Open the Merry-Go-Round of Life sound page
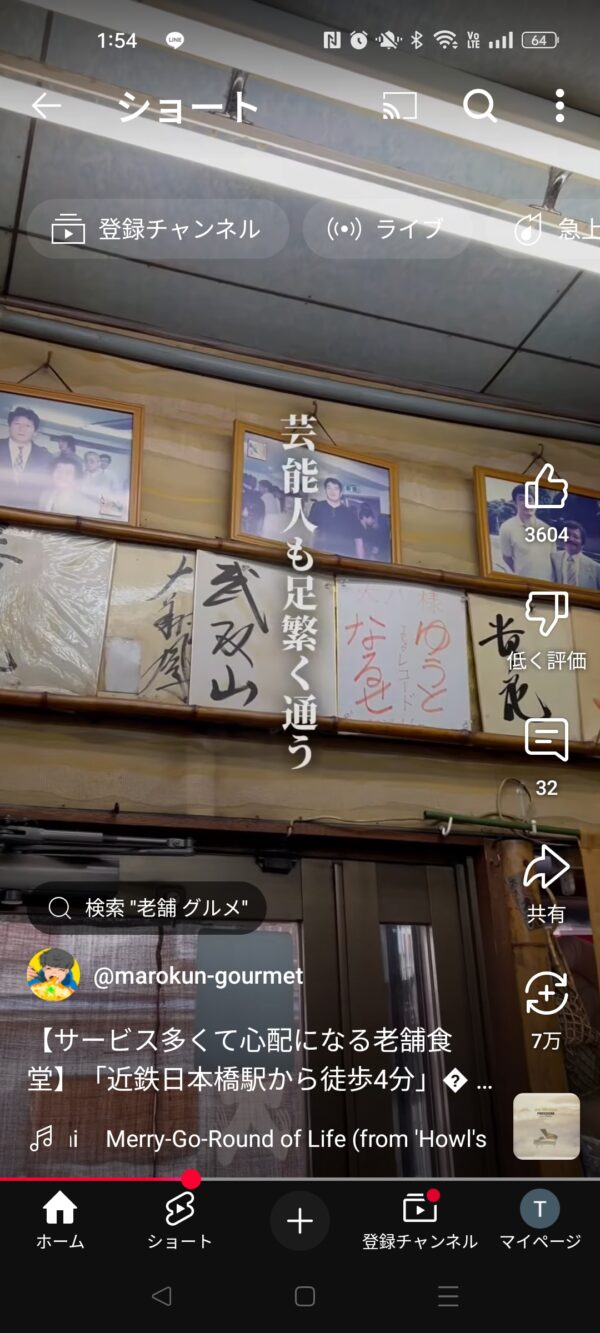The image size is (600, 1333). (x=295, y=1138)
